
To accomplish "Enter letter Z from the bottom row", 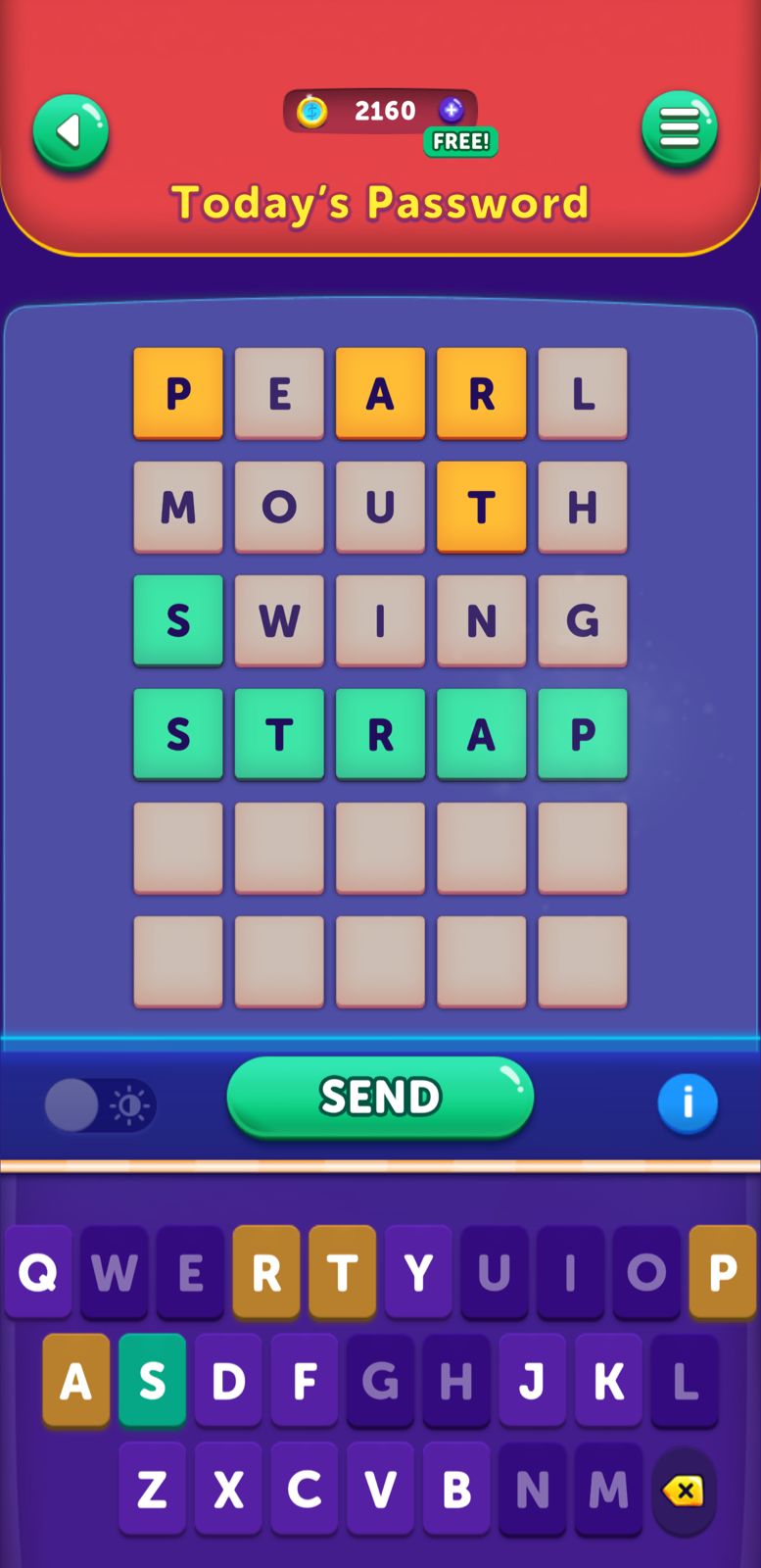I will [152, 1490].
